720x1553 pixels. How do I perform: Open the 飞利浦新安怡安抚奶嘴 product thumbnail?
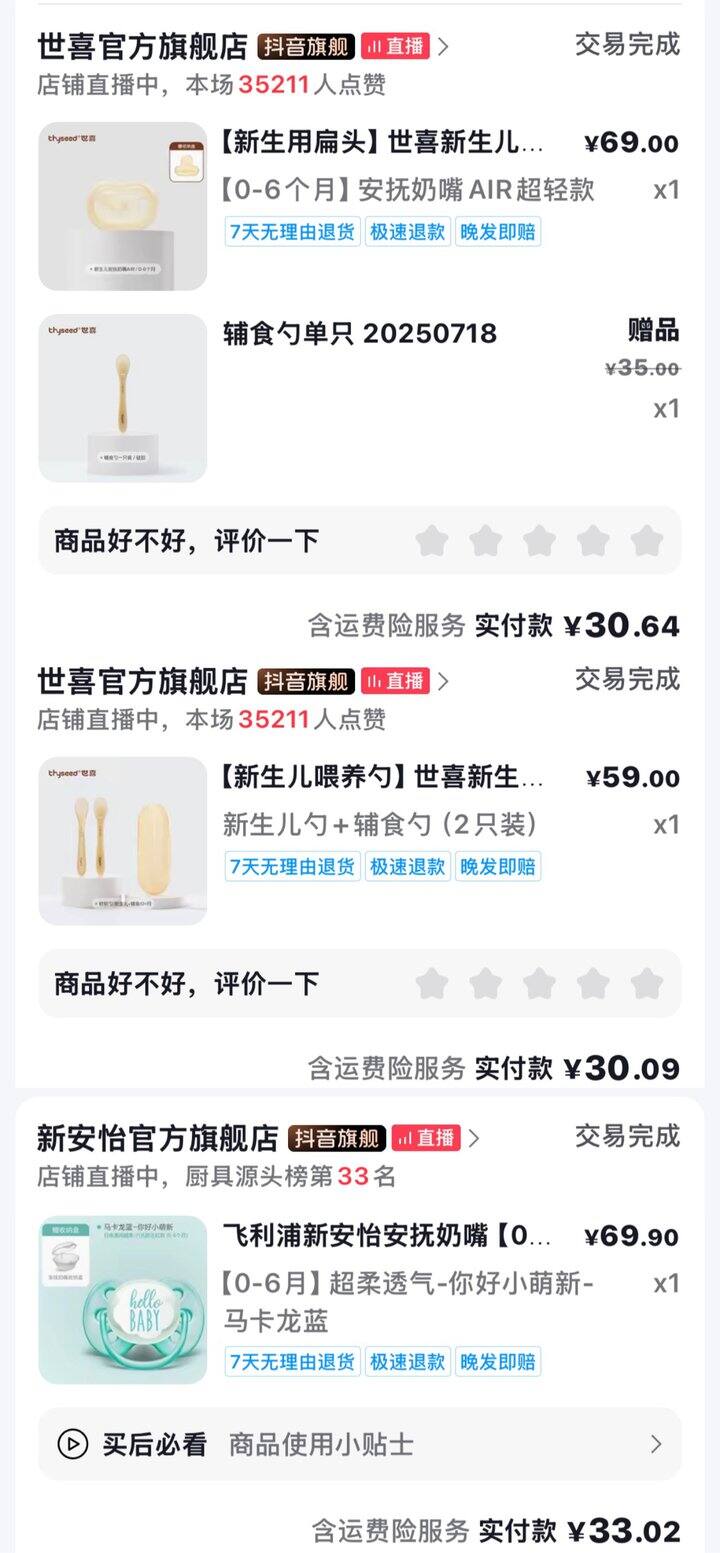122,1300
